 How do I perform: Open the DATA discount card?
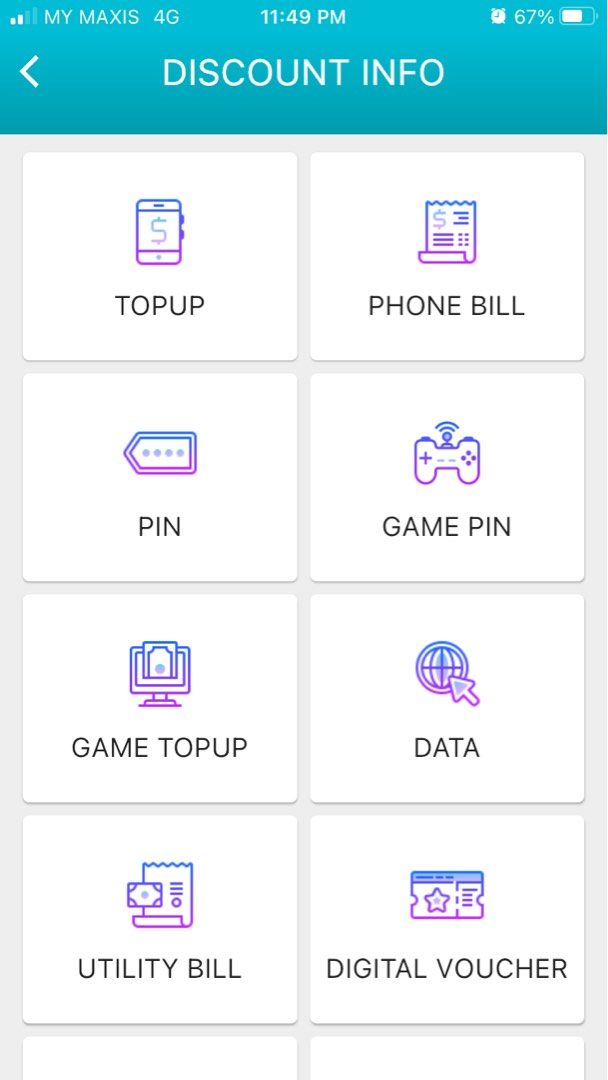coord(447,698)
